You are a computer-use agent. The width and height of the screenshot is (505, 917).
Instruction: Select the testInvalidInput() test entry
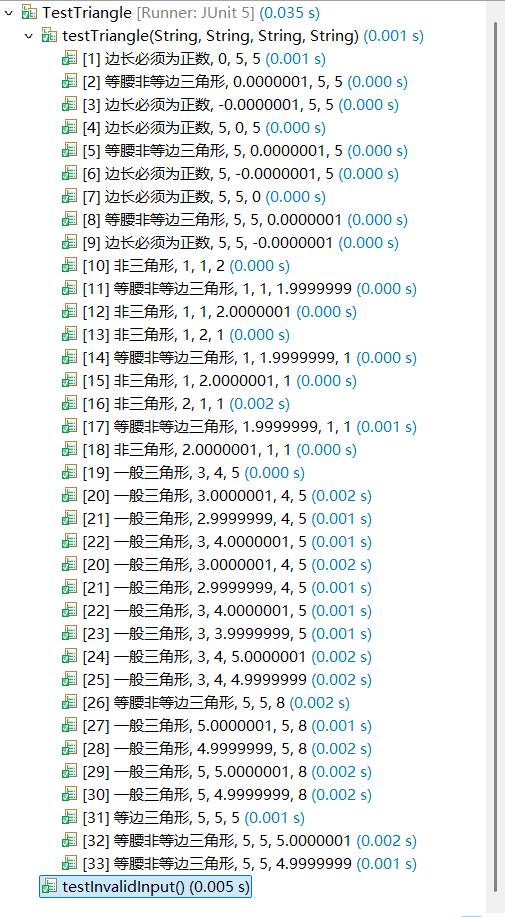[146, 887]
